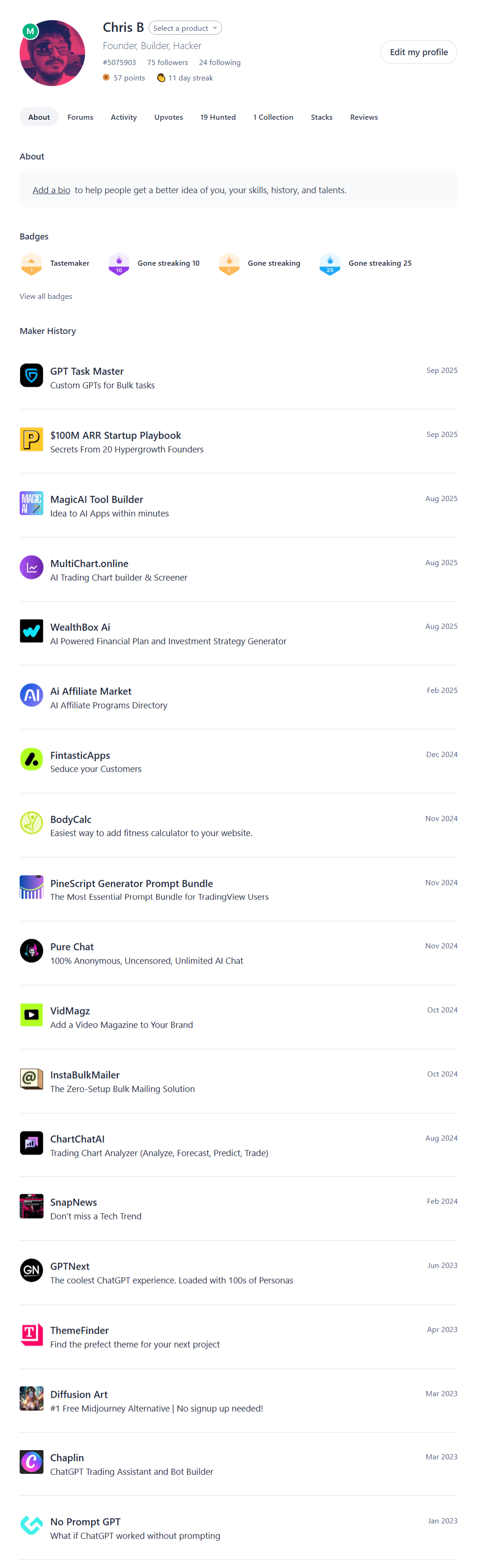Switch to the Activity tab
Image resolution: width=481 pixels, height=1568 pixels.
(x=123, y=117)
